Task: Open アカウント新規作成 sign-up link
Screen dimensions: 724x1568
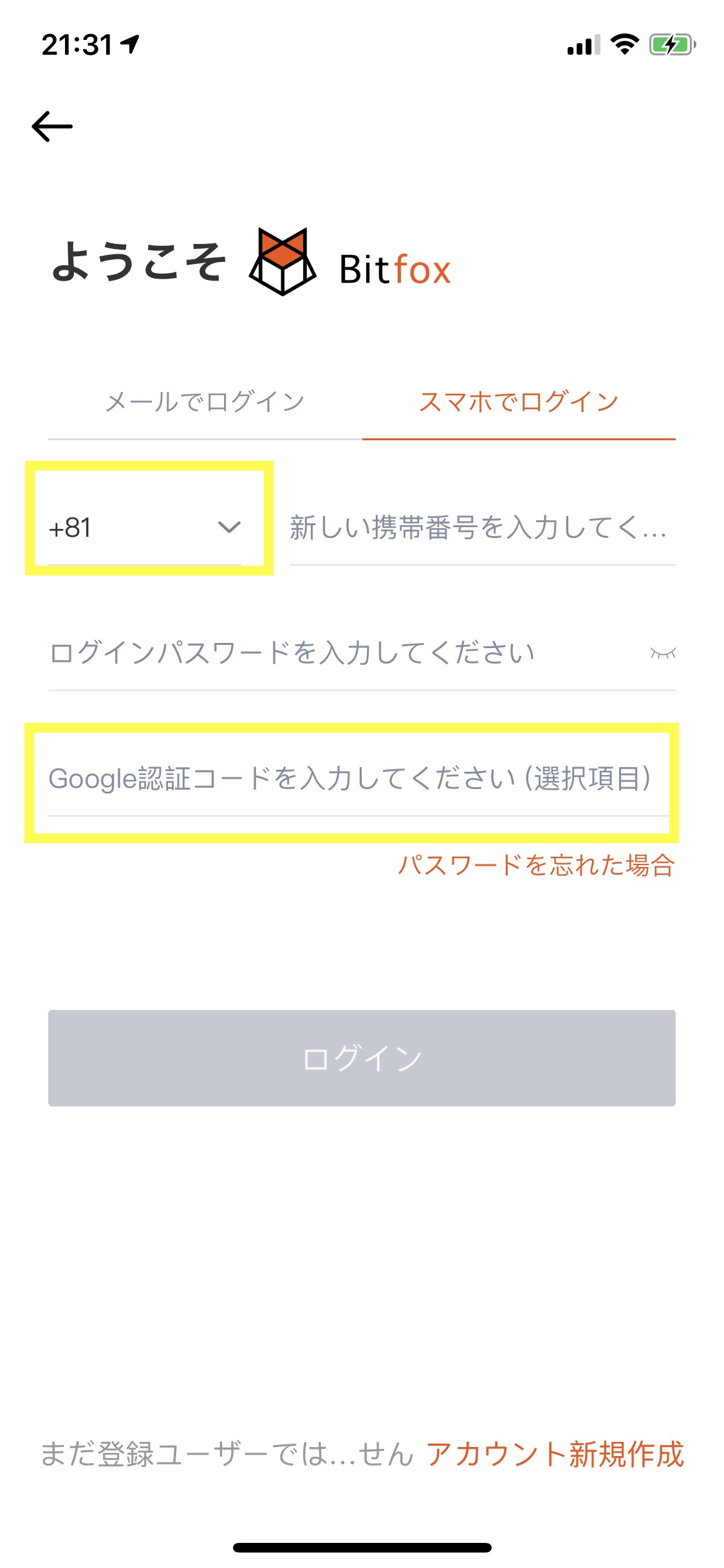Action: (x=555, y=1455)
